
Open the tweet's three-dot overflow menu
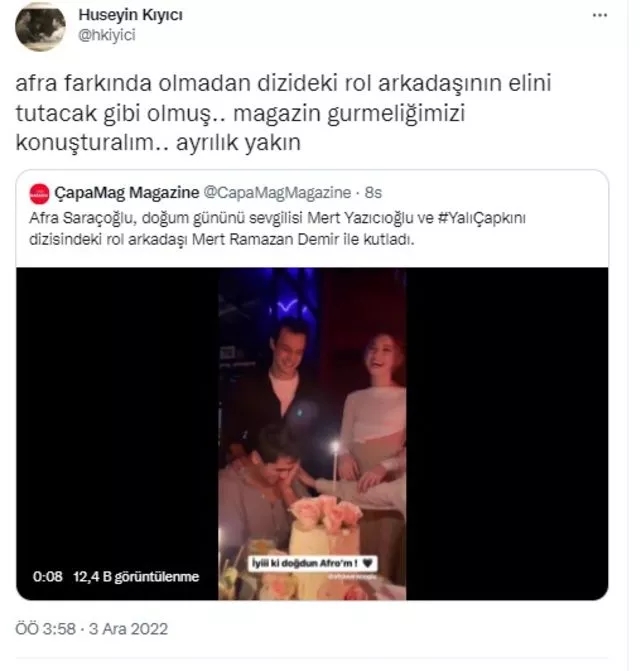click(599, 16)
